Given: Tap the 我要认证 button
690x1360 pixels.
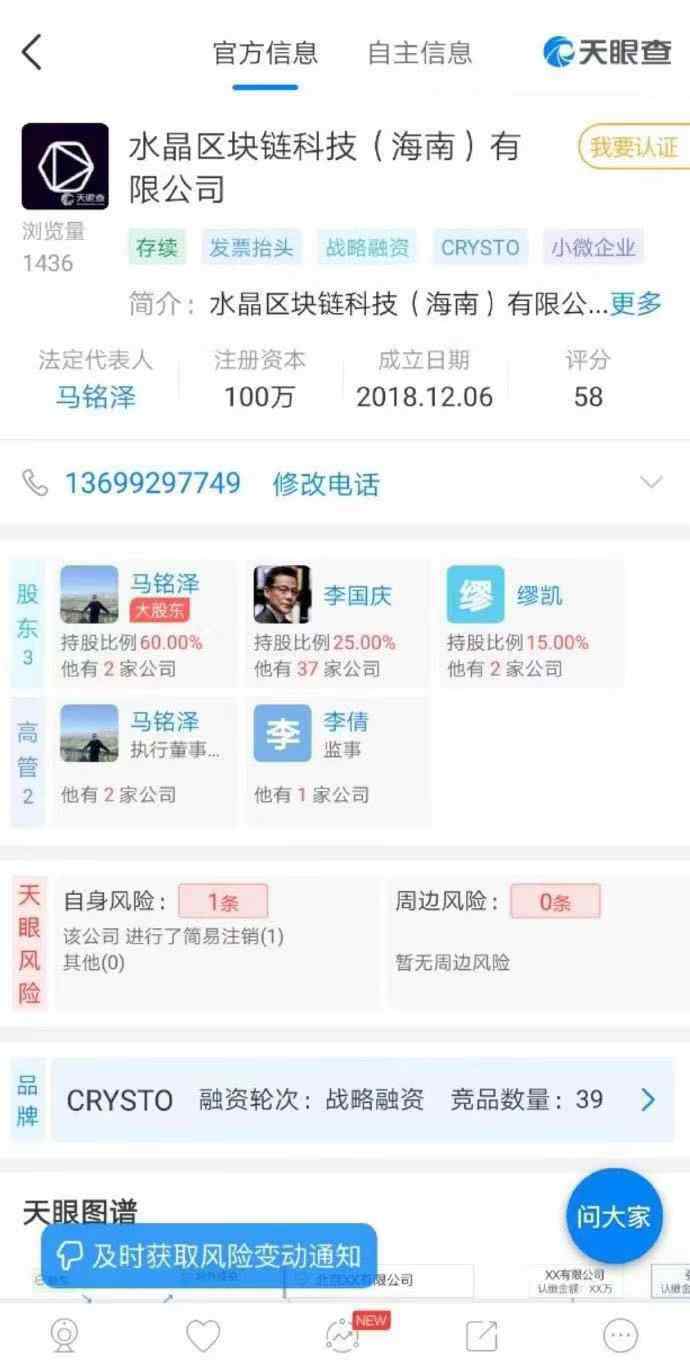Looking at the screenshot, I should pos(633,148).
